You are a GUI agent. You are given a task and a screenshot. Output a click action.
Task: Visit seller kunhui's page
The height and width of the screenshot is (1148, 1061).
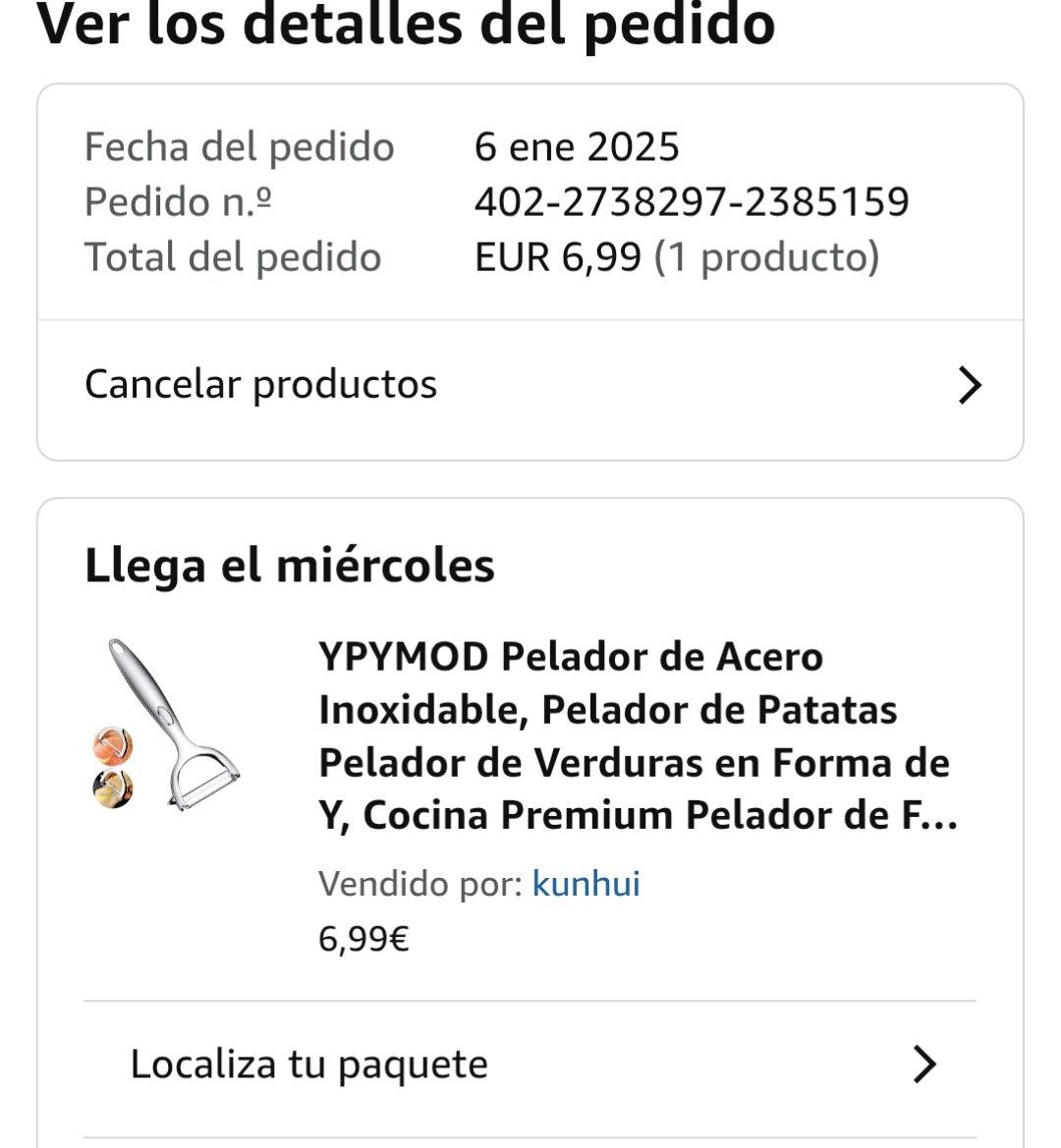586,884
